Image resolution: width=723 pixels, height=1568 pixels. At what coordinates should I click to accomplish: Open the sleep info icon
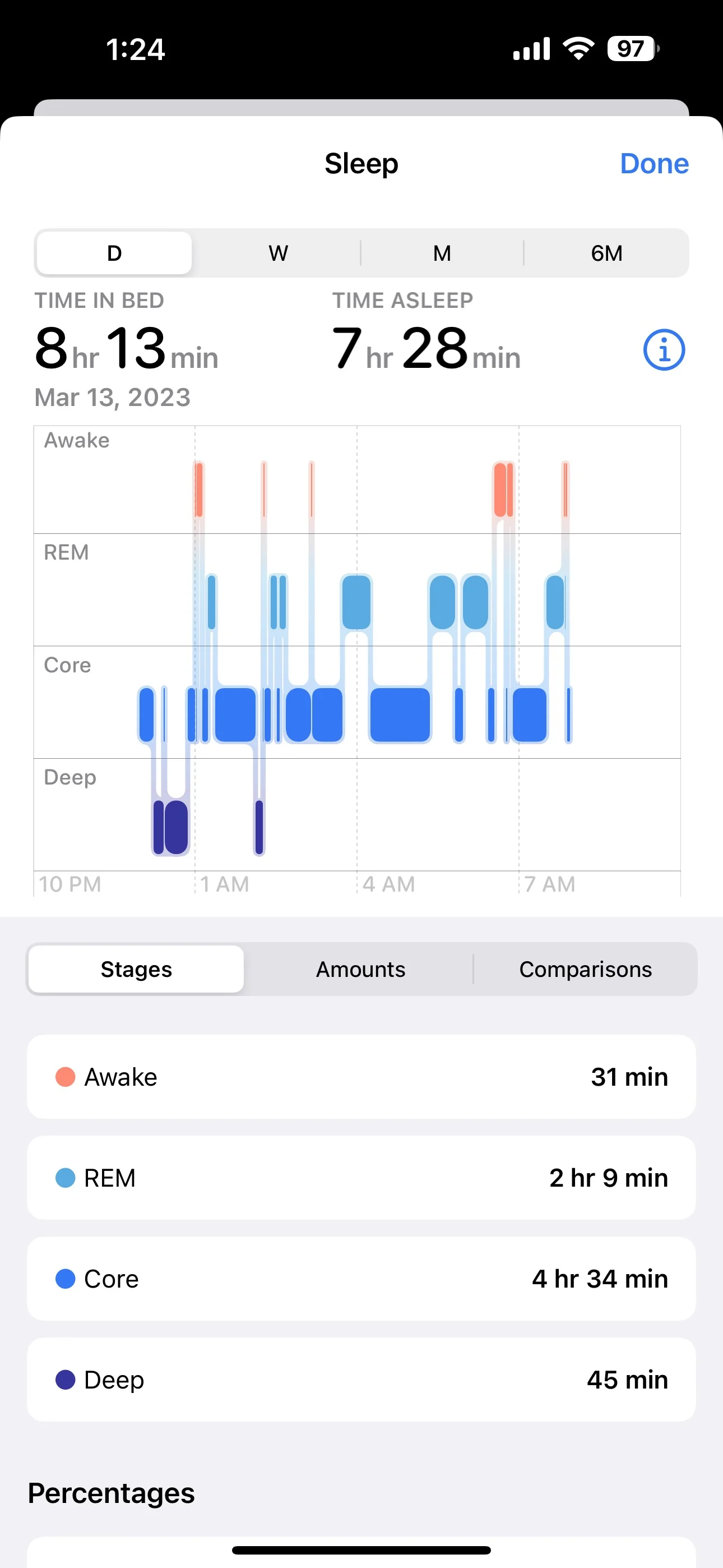point(664,350)
